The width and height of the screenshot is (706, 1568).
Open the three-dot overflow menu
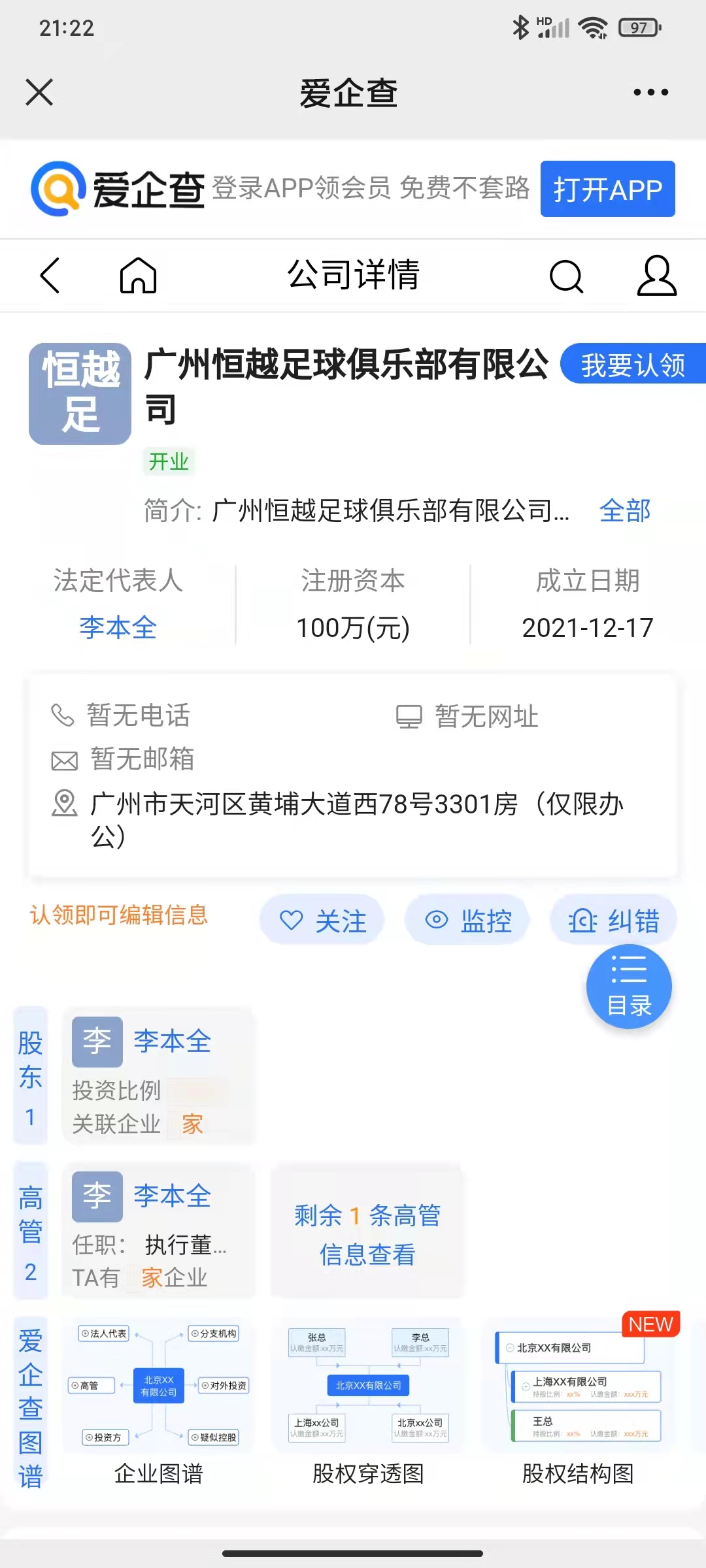pos(650,92)
